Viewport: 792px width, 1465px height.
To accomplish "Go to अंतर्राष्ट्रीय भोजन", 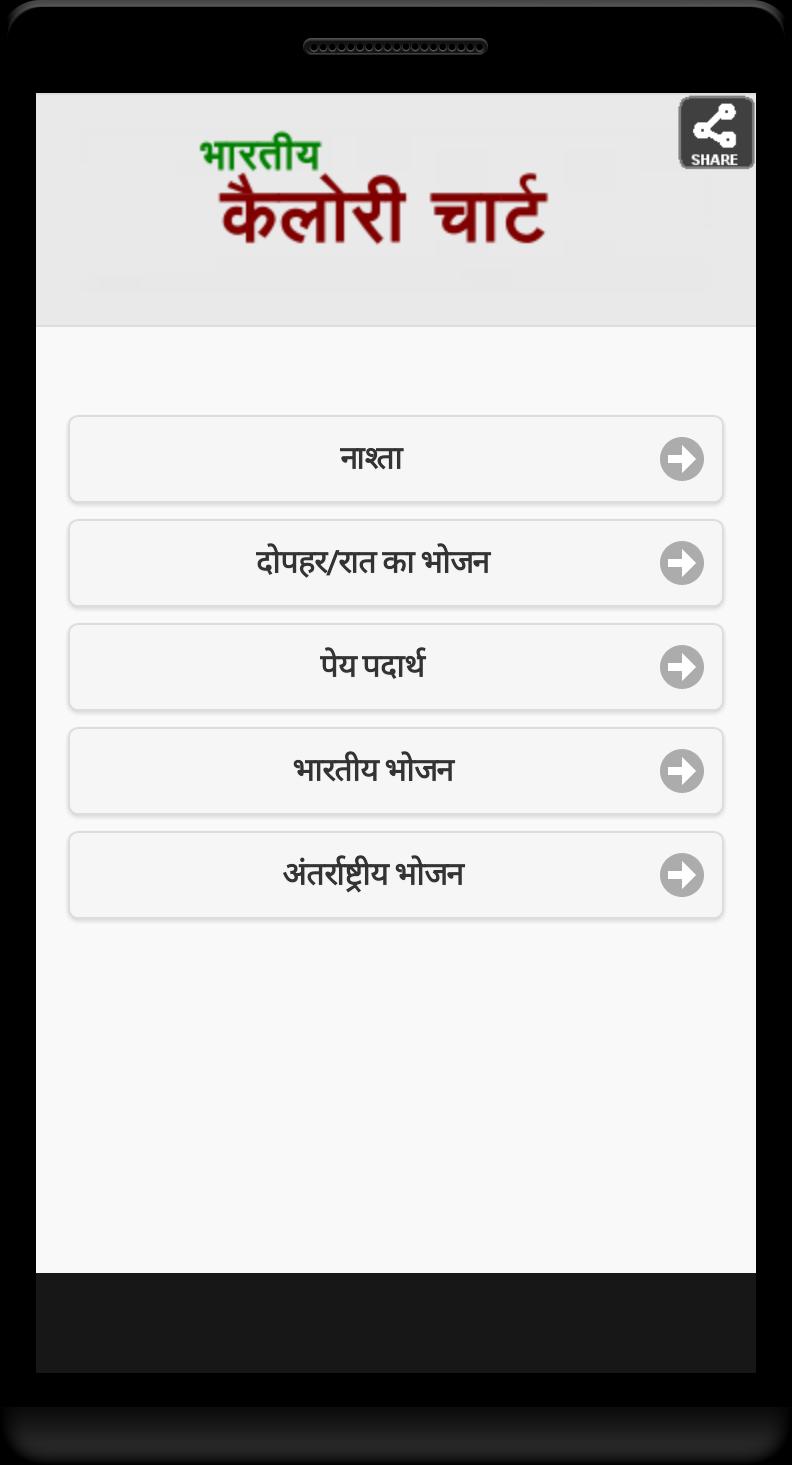I will 395,875.
